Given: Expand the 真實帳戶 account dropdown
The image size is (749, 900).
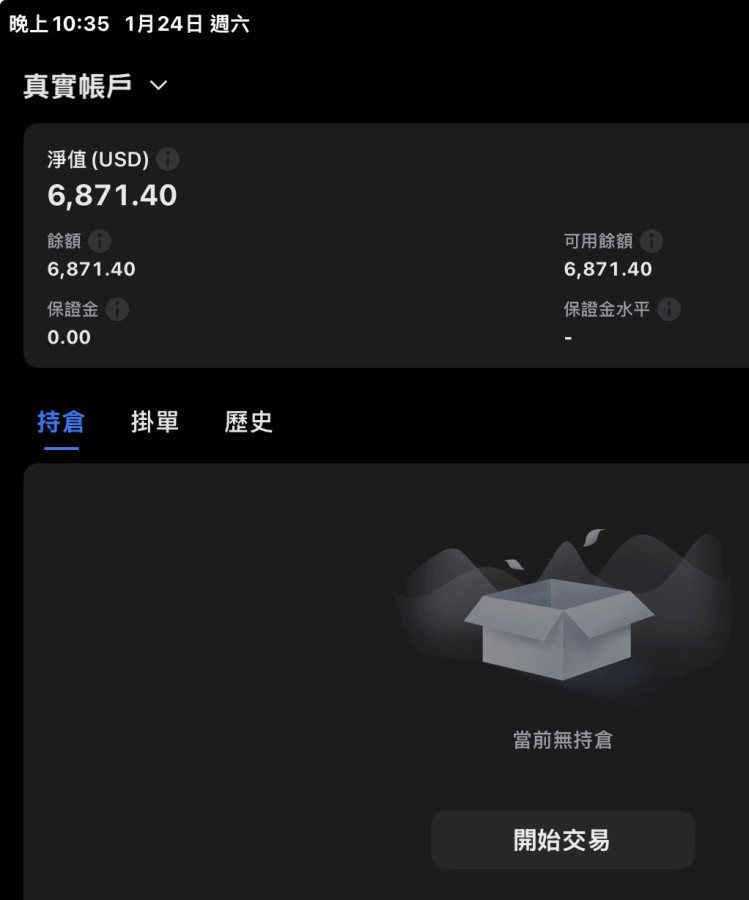Looking at the screenshot, I should click(x=158, y=86).
